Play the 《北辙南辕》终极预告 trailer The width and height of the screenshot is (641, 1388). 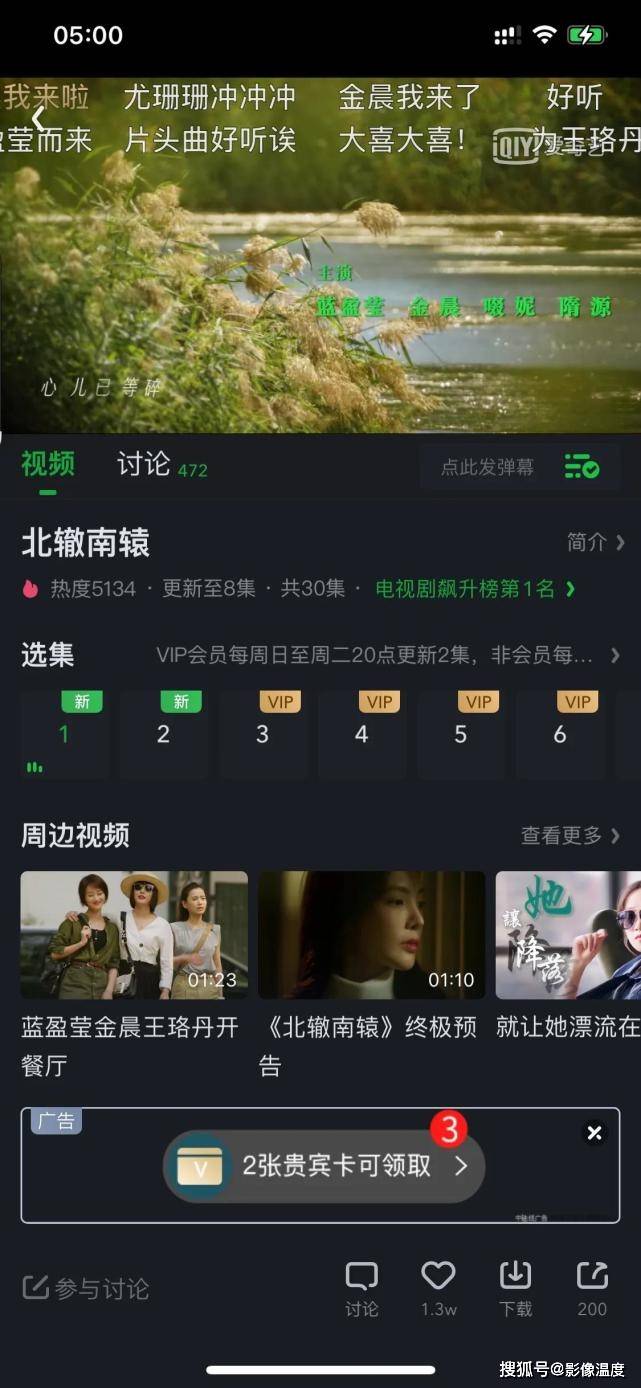point(371,934)
